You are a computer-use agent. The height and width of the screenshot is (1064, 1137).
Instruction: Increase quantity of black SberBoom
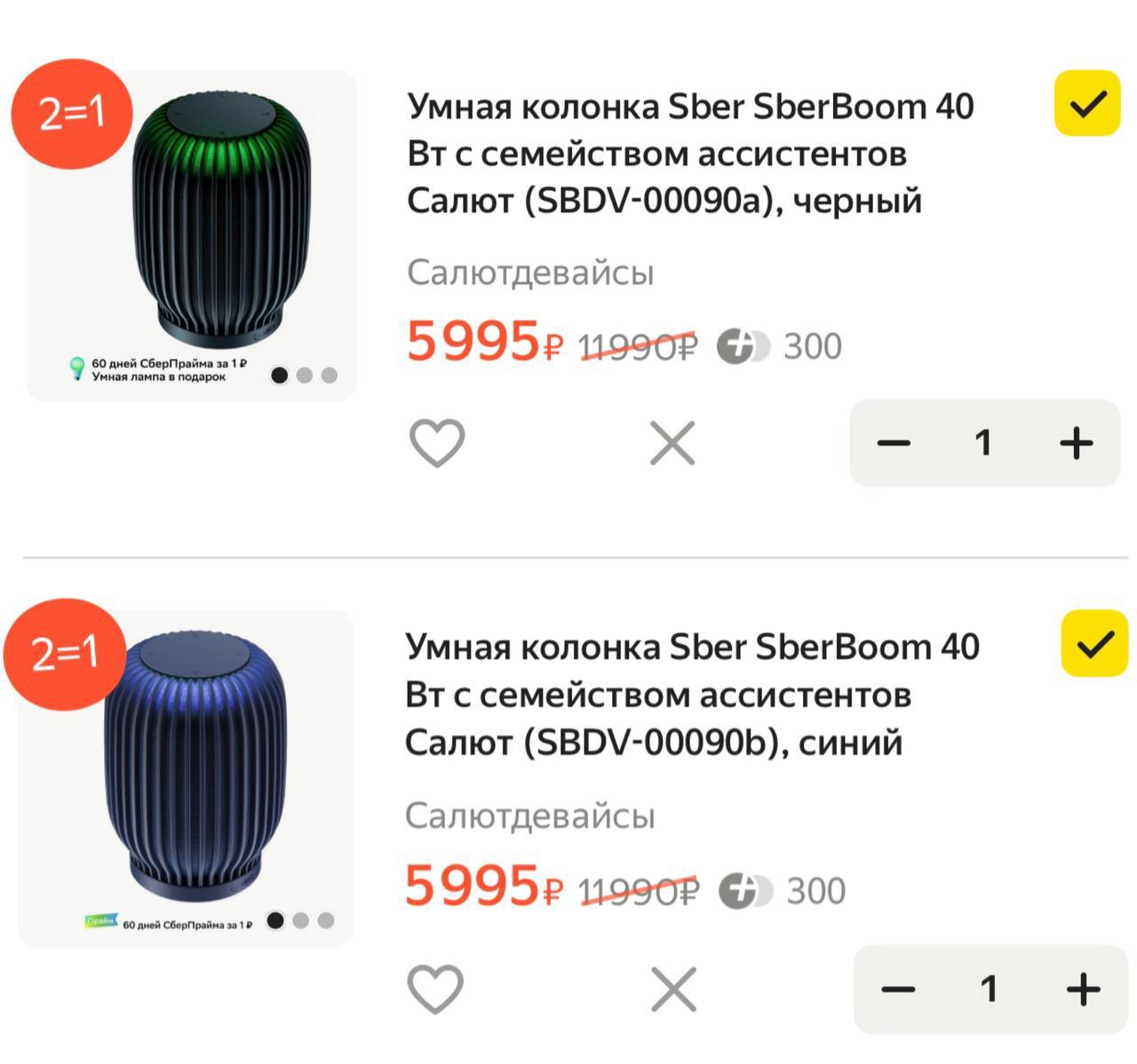coord(1076,442)
